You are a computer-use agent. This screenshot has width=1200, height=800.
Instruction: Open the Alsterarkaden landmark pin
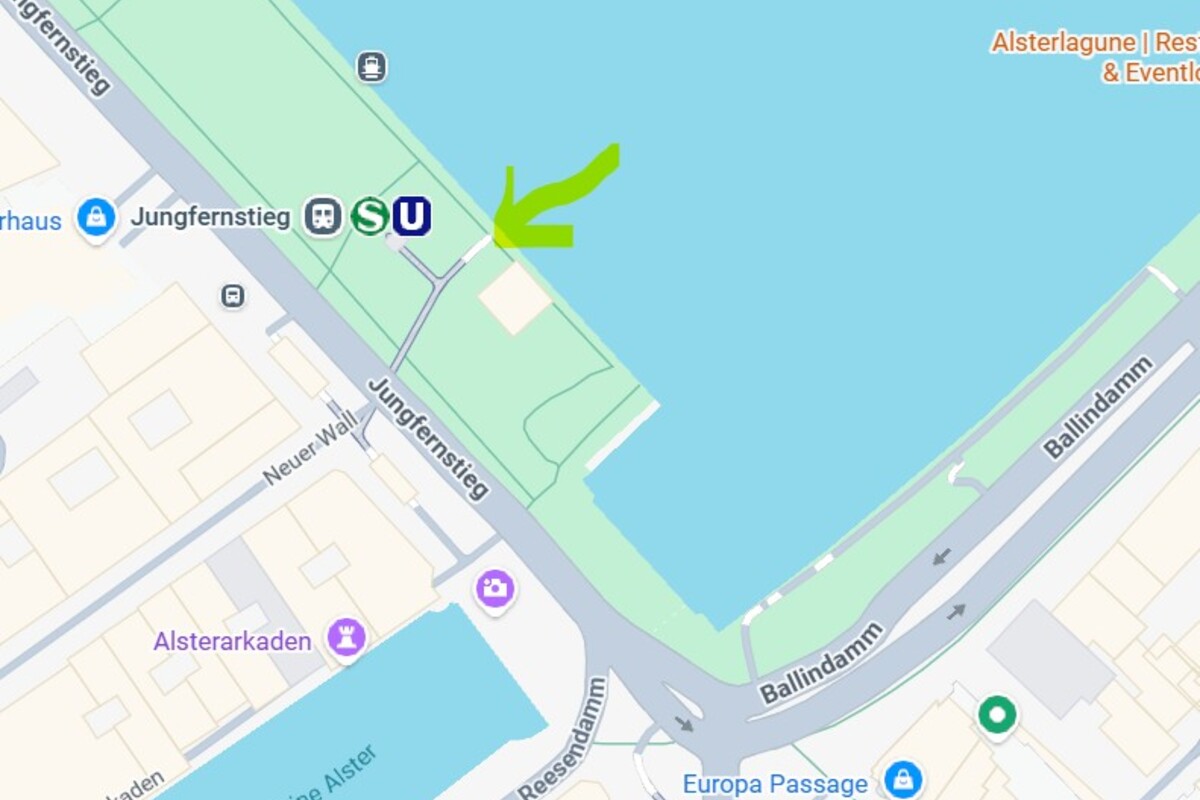(x=346, y=638)
